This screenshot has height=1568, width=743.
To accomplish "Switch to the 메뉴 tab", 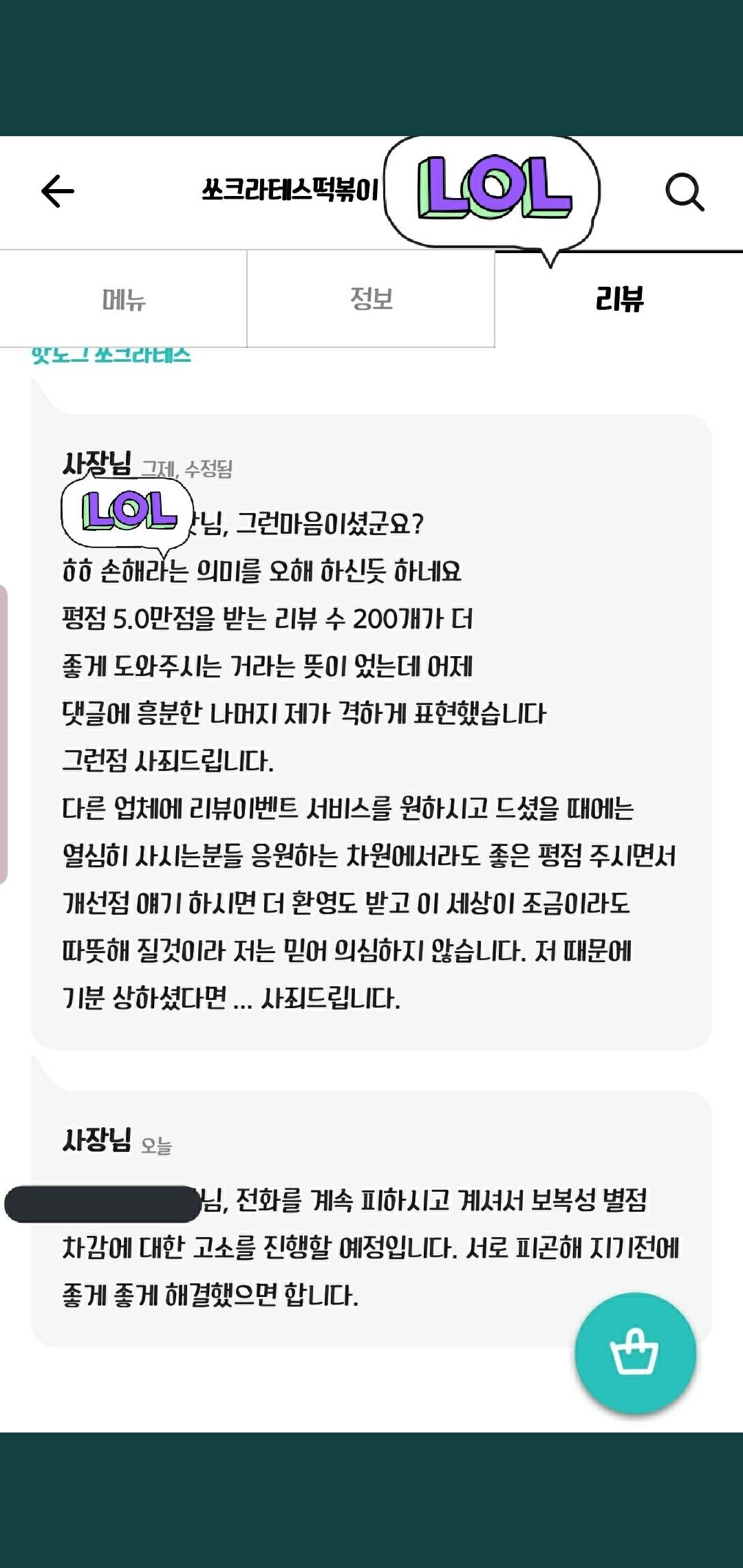I will (124, 300).
